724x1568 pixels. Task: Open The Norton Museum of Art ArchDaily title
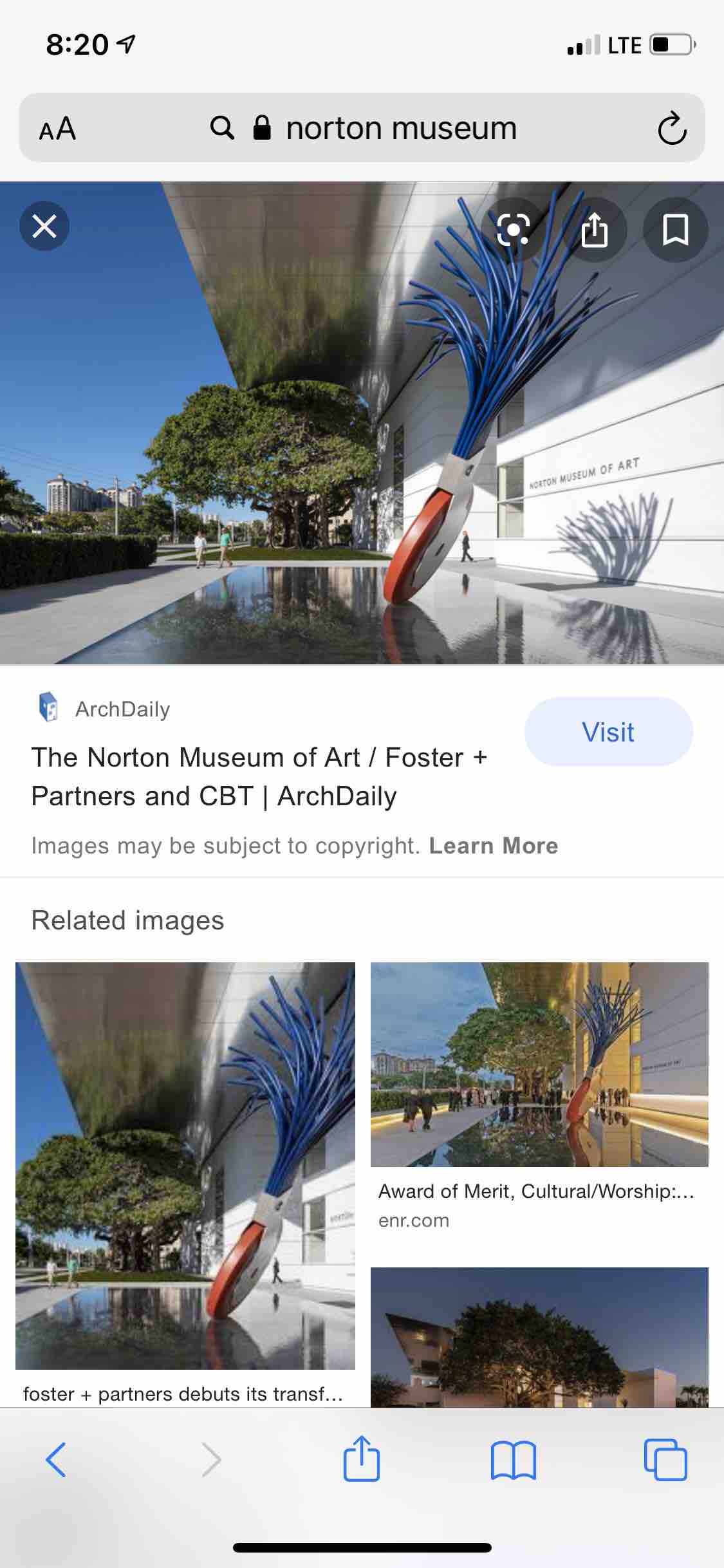pyautogui.click(x=259, y=776)
